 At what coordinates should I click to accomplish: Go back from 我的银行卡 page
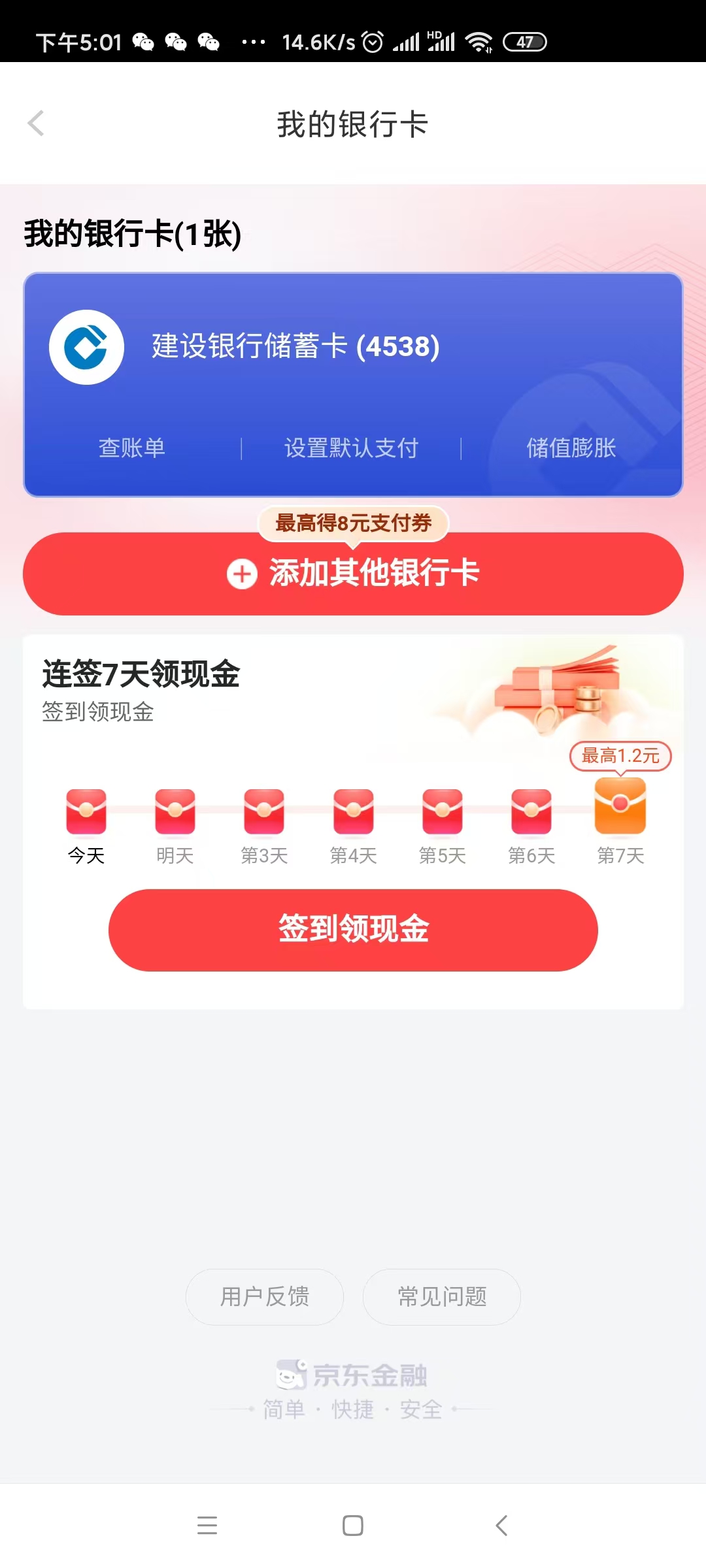[x=36, y=123]
